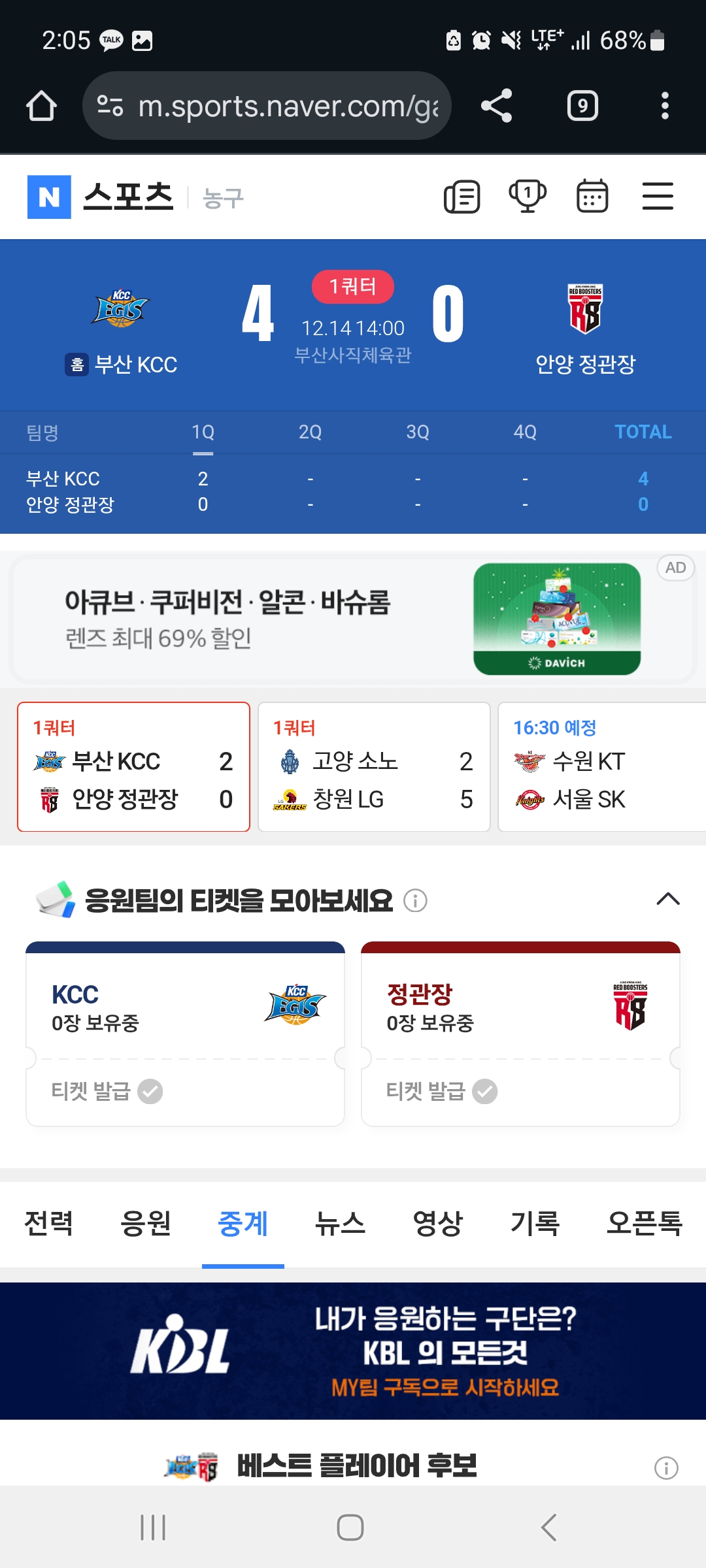Open the rankings trophy icon
706x1568 pixels.
coord(527,197)
